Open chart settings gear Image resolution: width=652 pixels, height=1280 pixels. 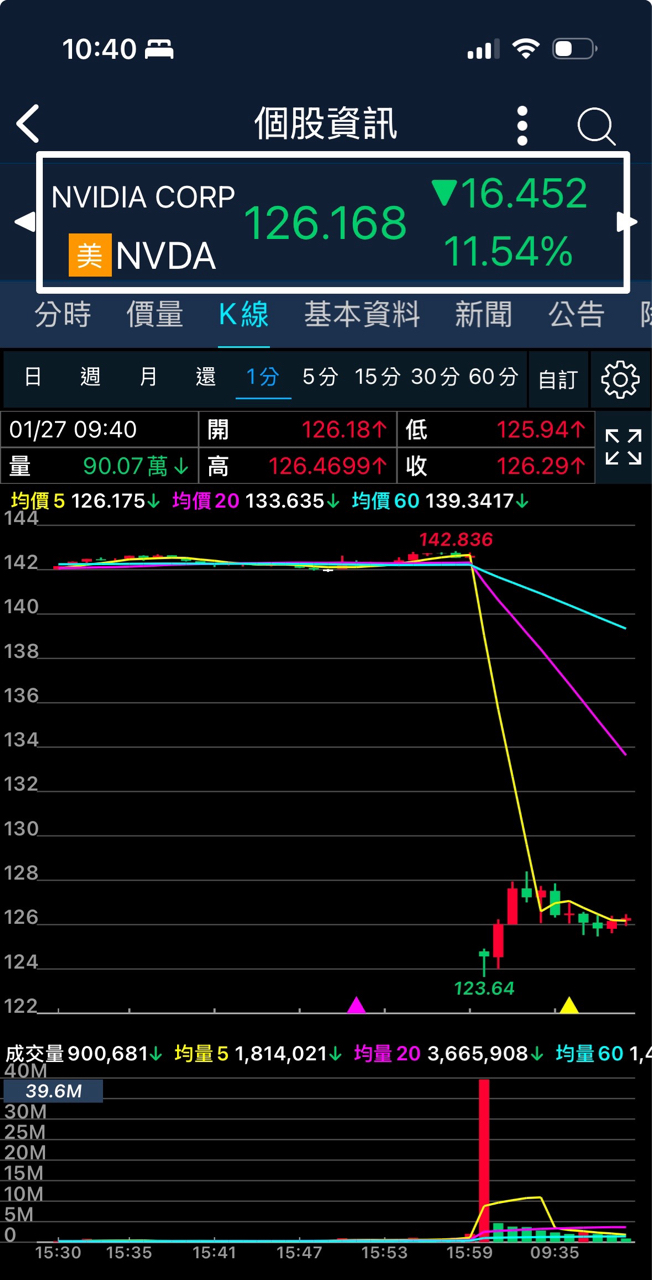(x=620, y=379)
